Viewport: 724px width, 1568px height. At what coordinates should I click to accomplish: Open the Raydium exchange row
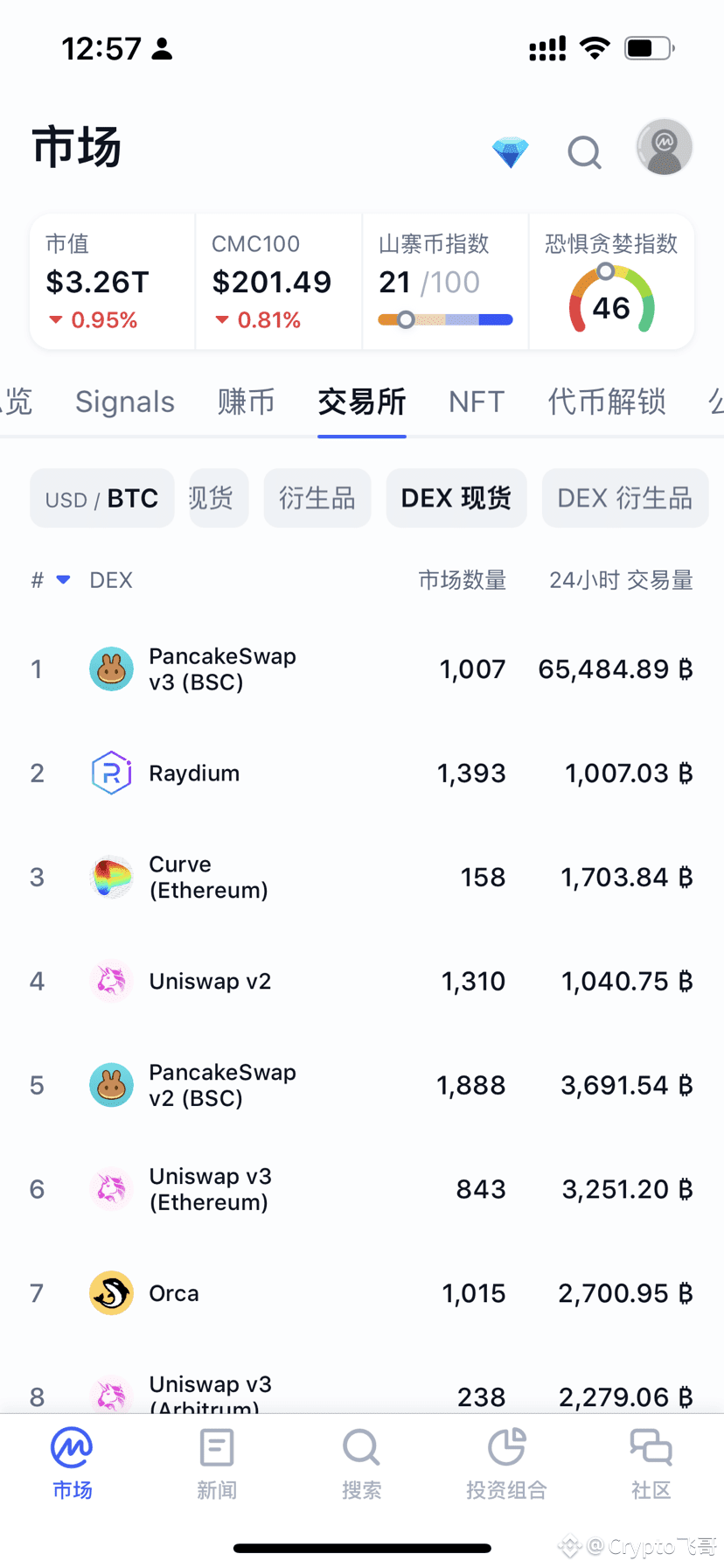click(x=362, y=773)
